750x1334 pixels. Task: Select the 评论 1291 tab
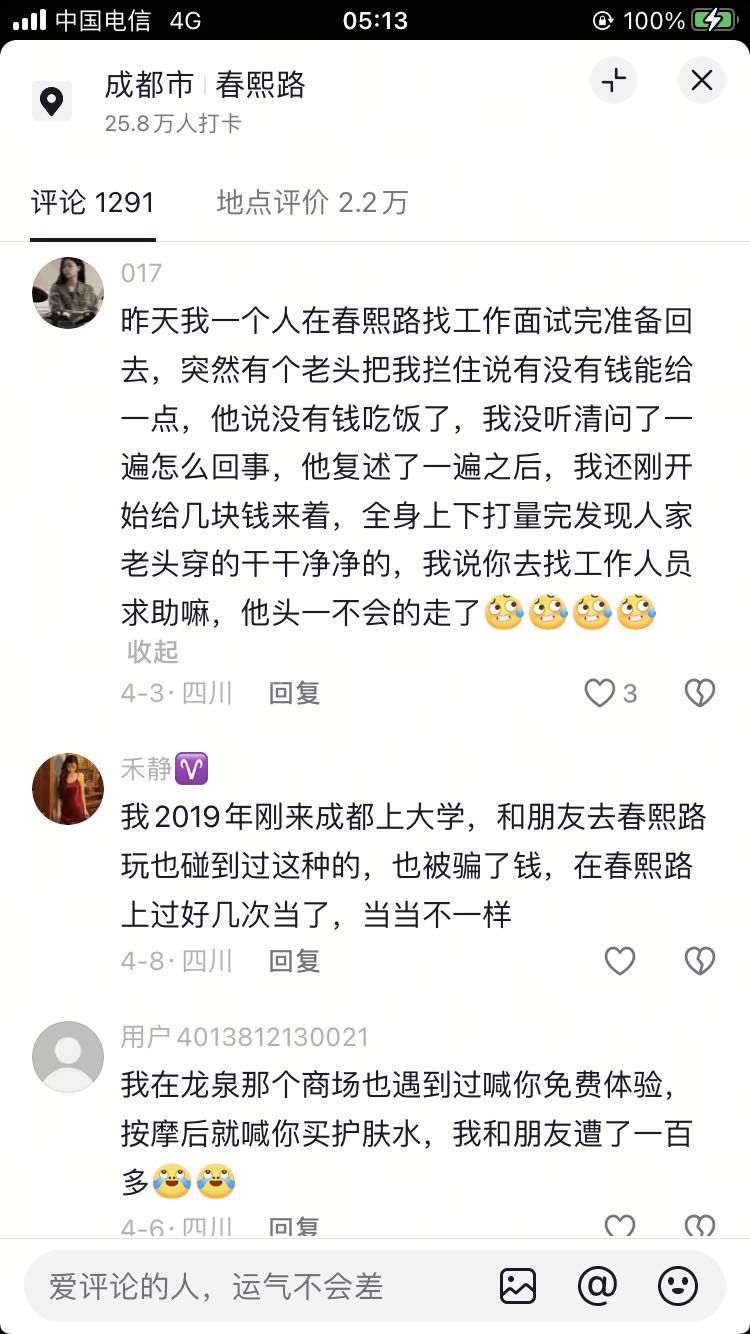[x=93, y=203]
